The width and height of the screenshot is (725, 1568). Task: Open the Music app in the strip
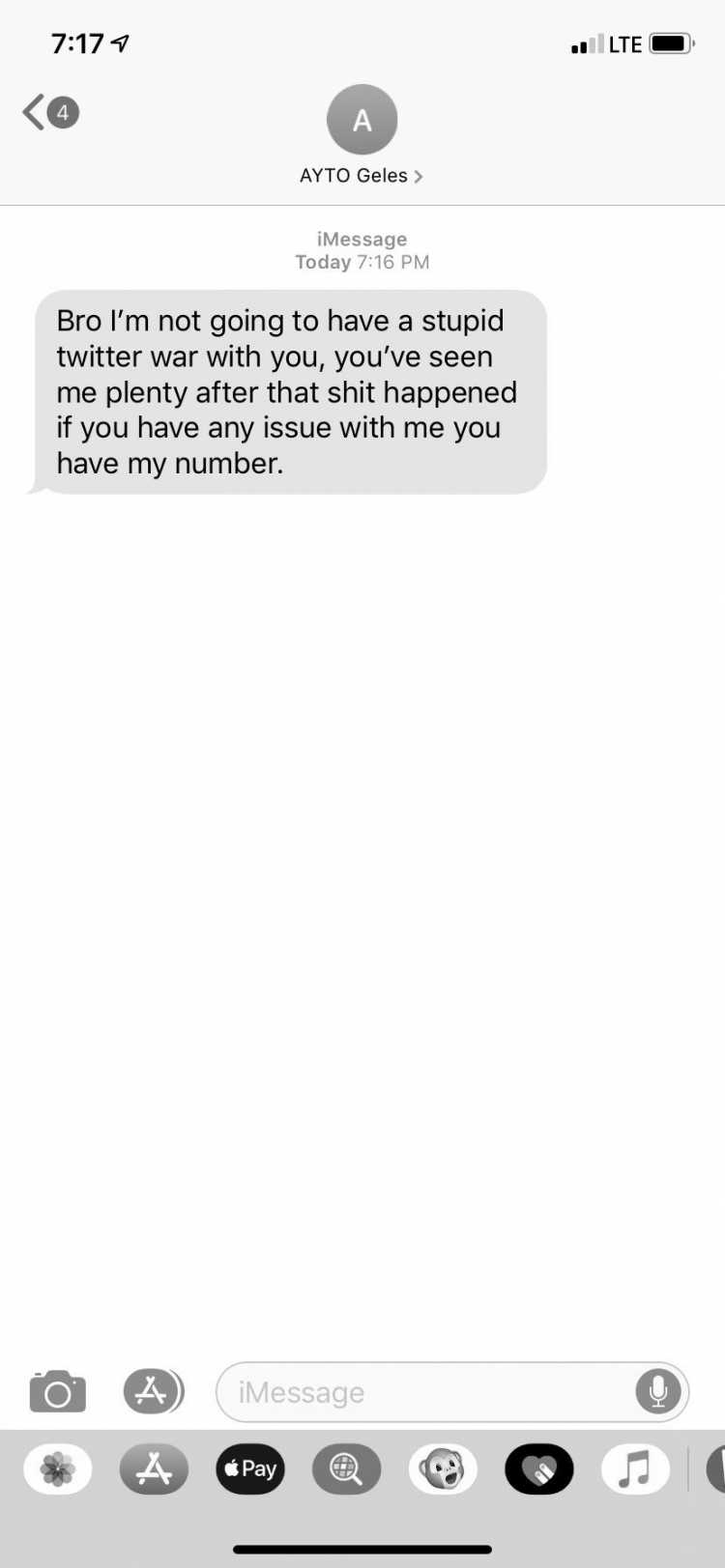pos(635,1469)
